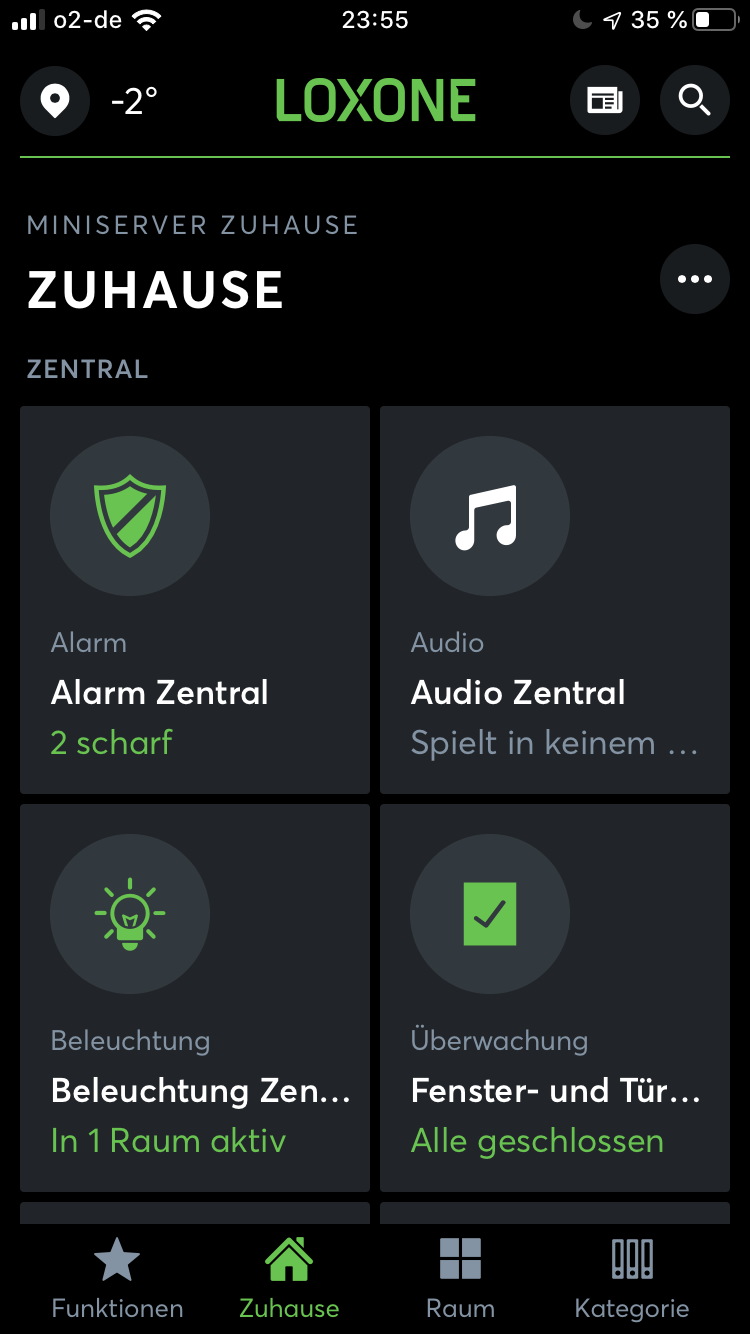The image size is (750, 1334).
Task: Open the Fenster- und Tür card
Action: coord(555,997)
